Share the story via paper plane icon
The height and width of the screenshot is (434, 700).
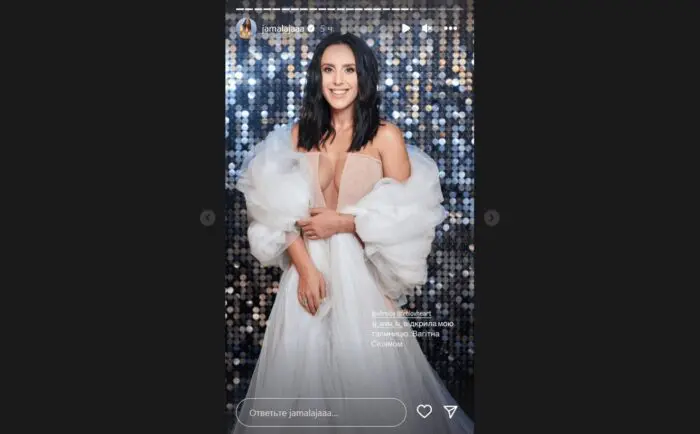451,411
